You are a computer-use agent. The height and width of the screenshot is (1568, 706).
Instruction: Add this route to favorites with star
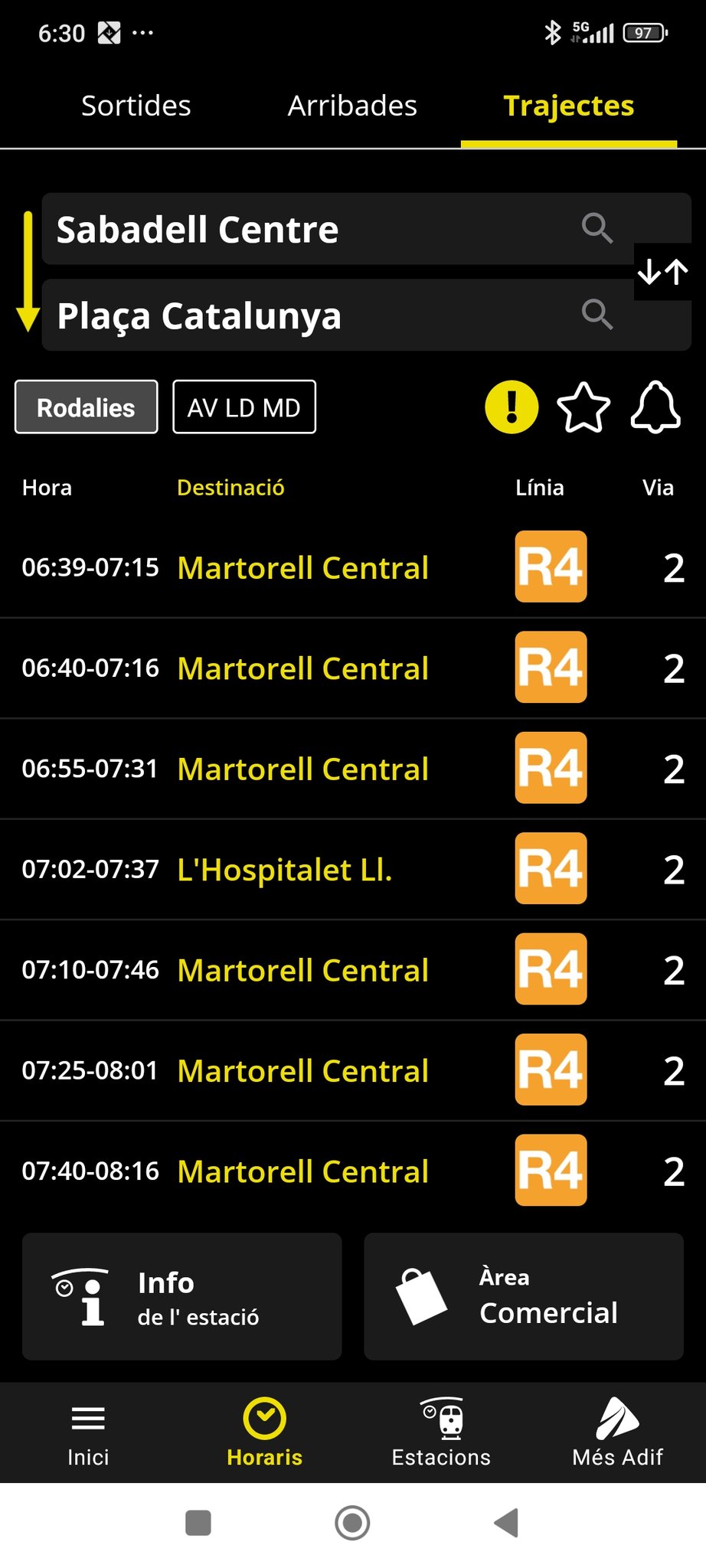point(583,407)
